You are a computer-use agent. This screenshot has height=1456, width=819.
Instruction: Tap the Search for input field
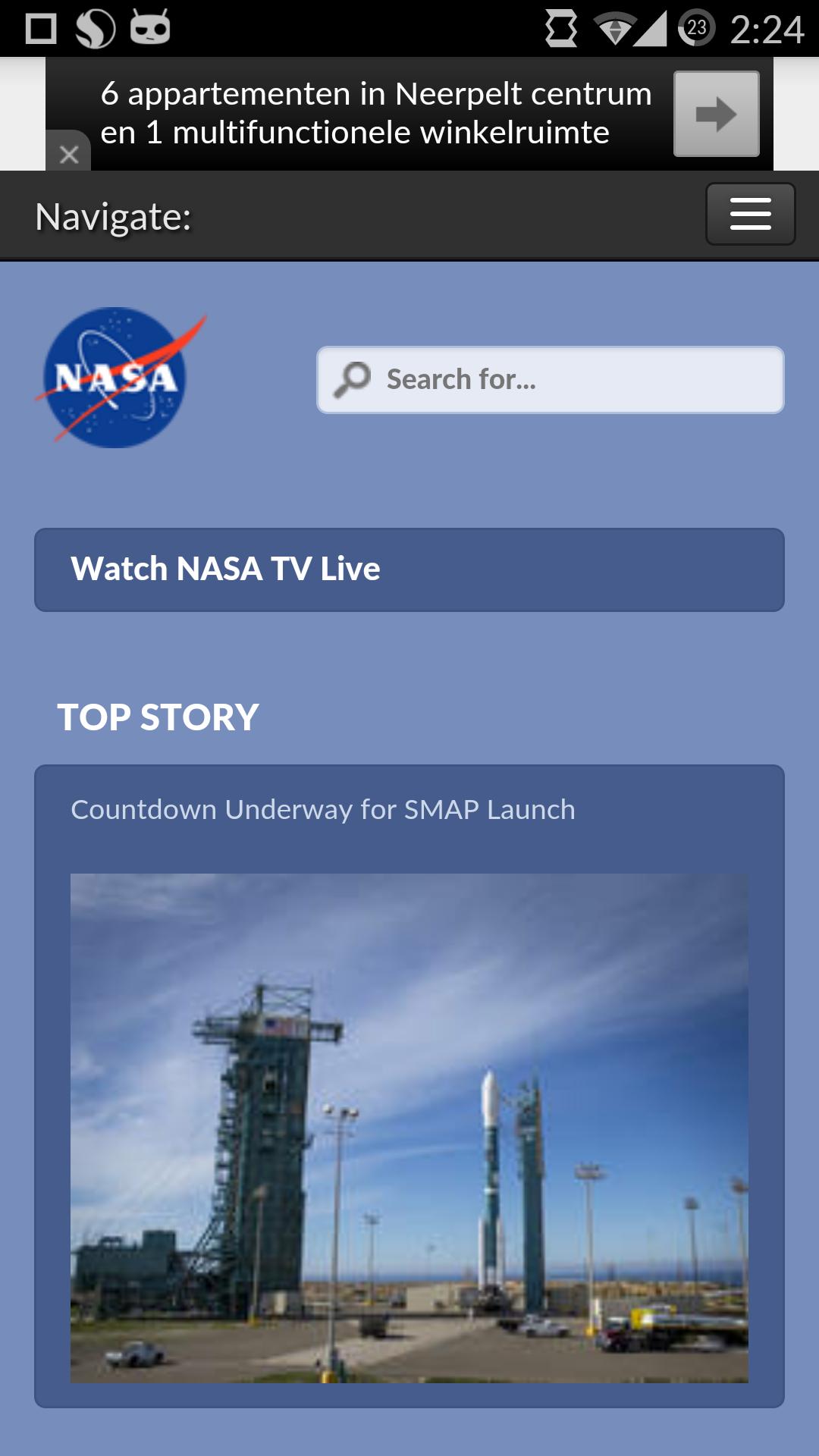coord(550,379)
